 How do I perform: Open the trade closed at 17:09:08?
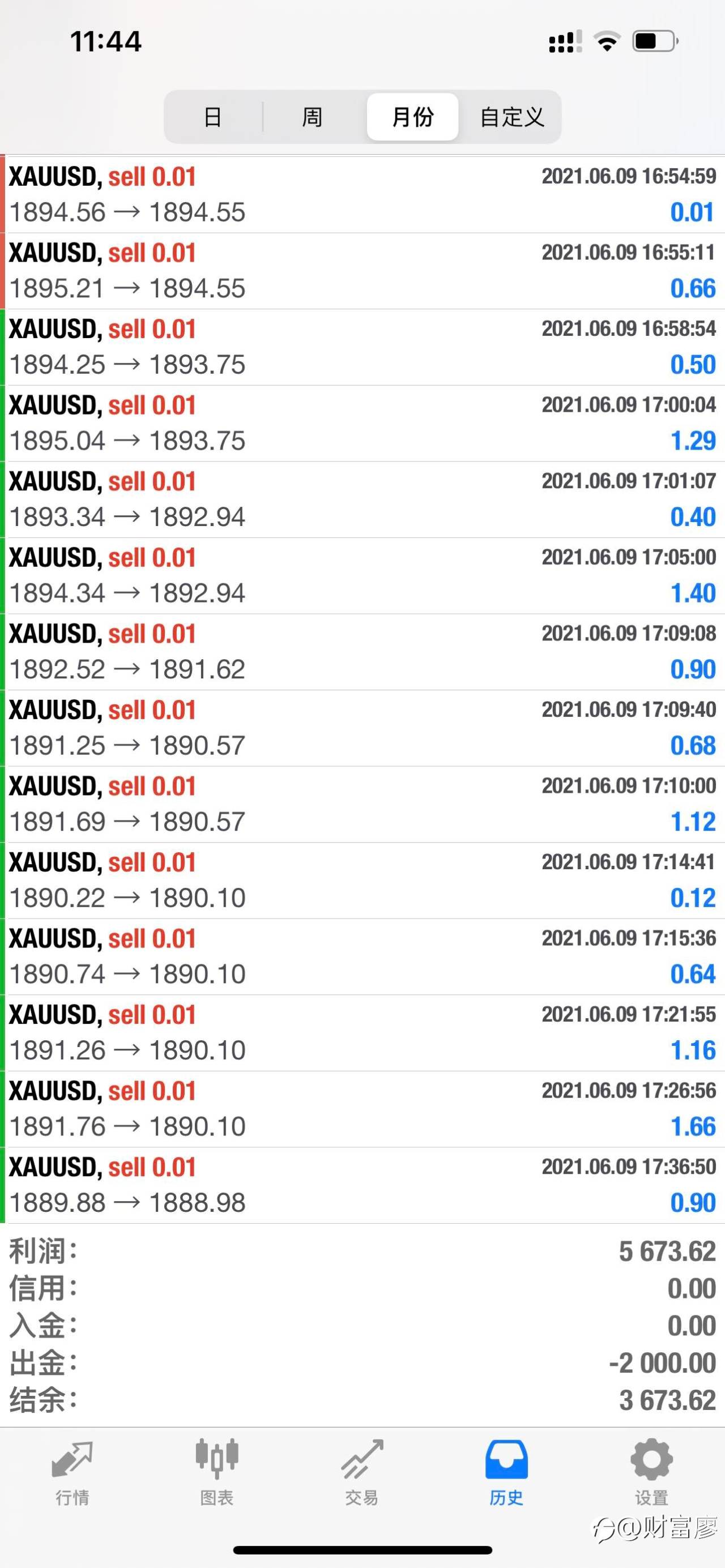pyautogui.click(x=362, y=652)
